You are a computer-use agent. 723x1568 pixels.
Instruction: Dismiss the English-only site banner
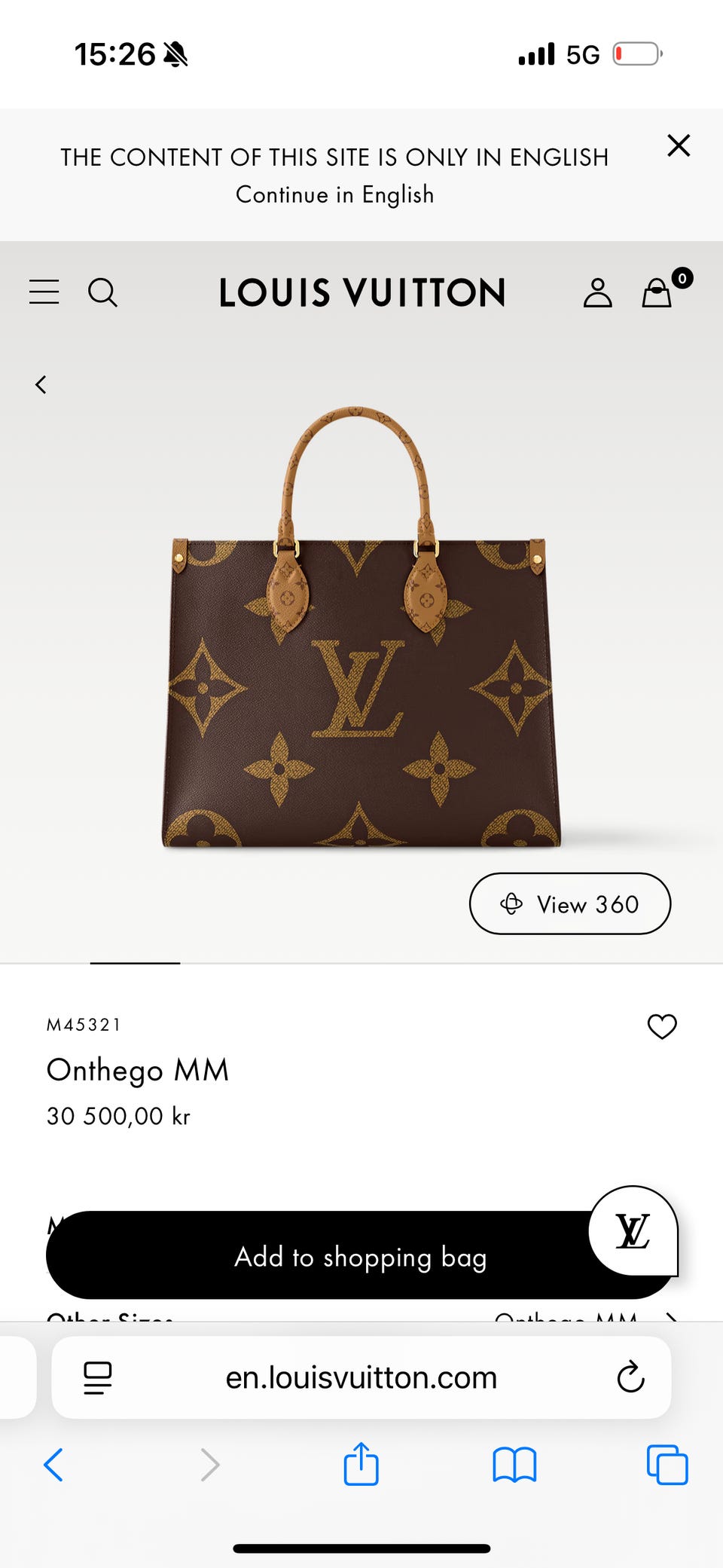point(679,145)
